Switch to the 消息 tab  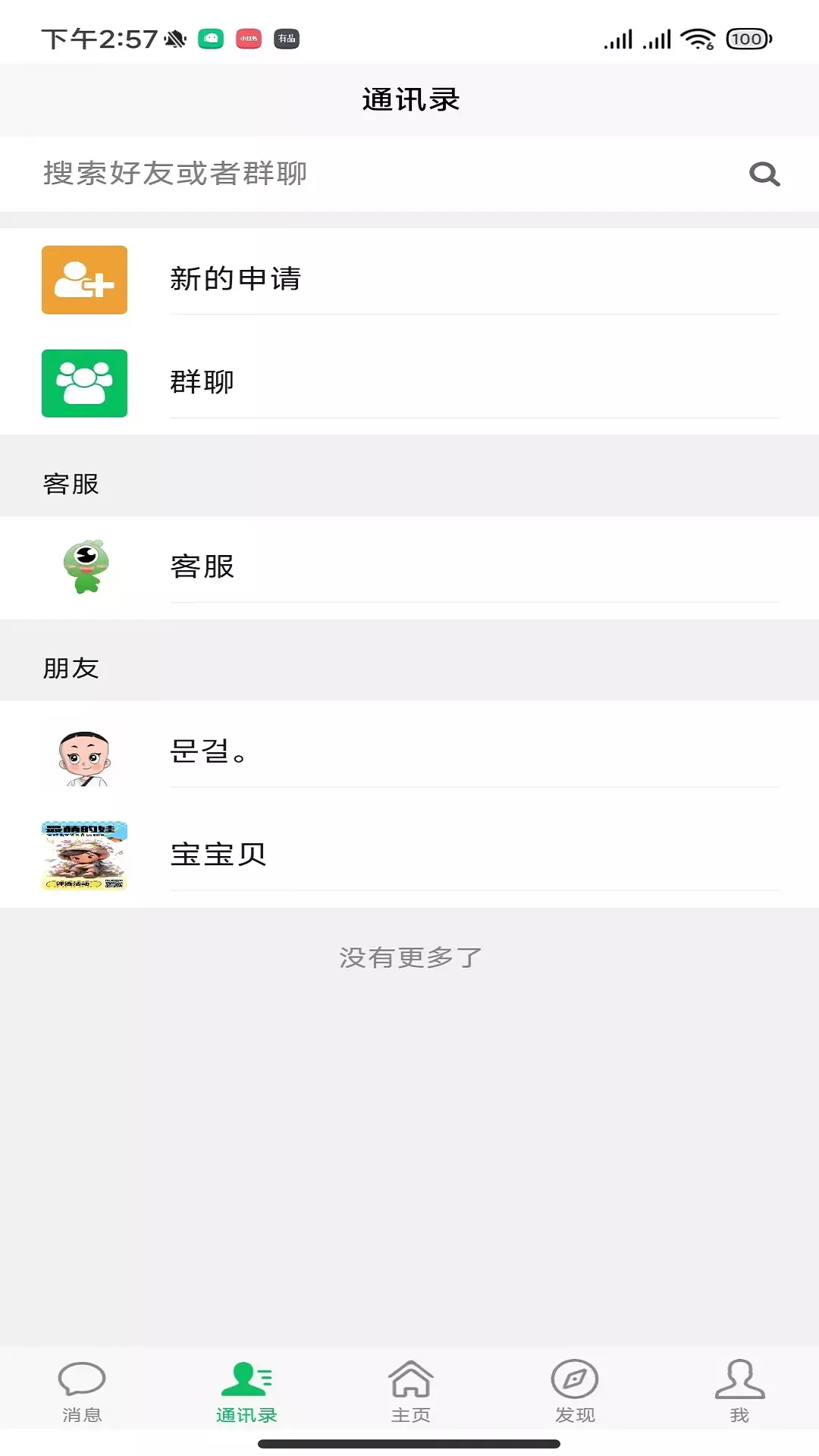point(82,1392)
